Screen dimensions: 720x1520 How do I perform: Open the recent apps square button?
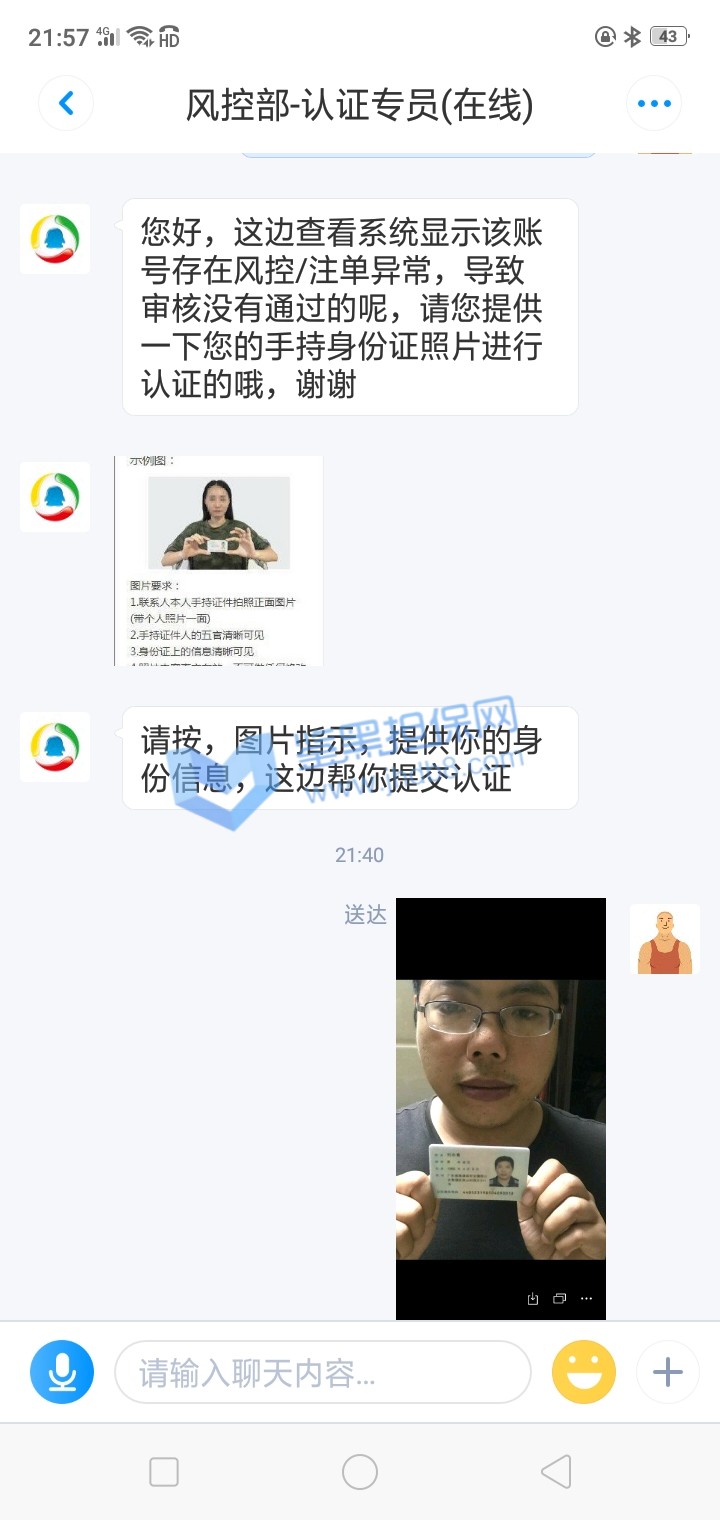[164, 1472]
